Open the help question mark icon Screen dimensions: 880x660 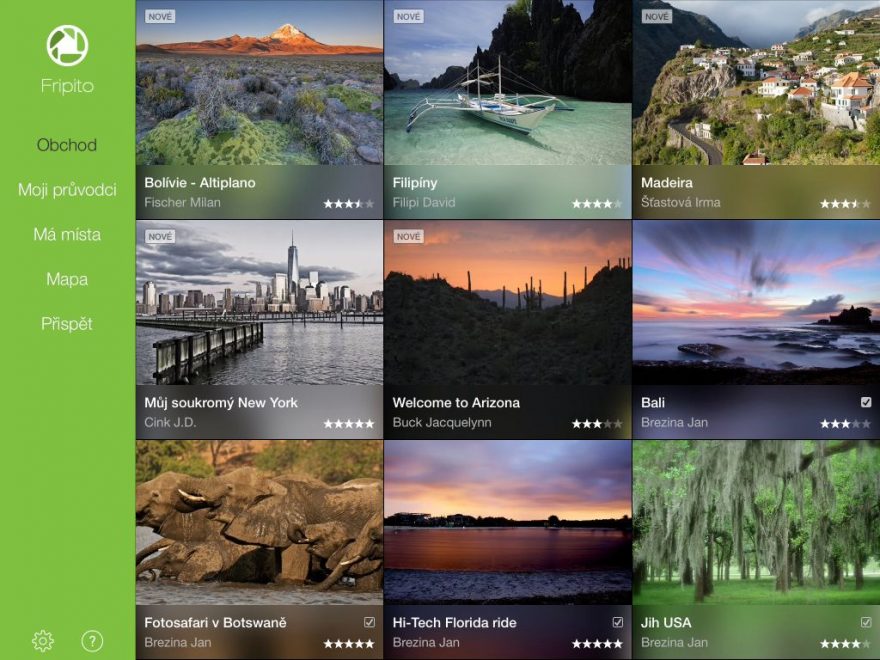[92, 641]
